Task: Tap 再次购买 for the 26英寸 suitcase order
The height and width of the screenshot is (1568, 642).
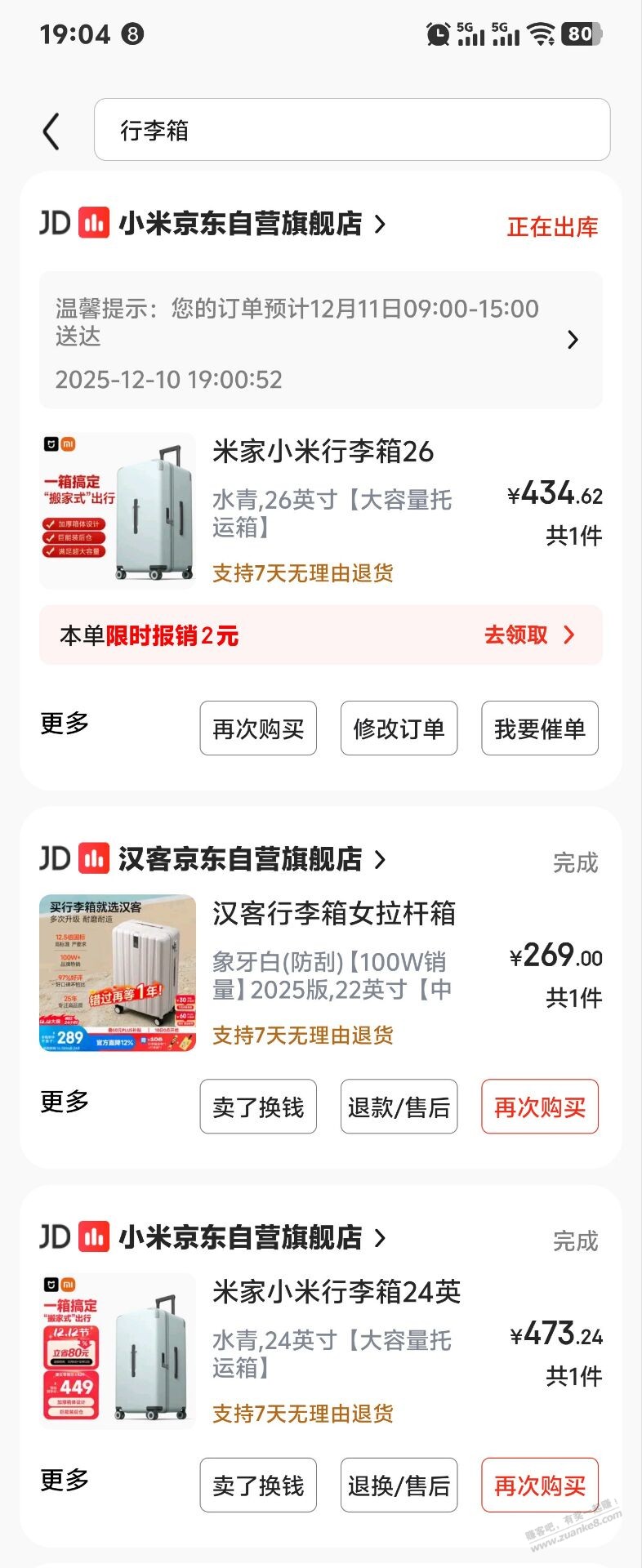Action: (258, 728)
